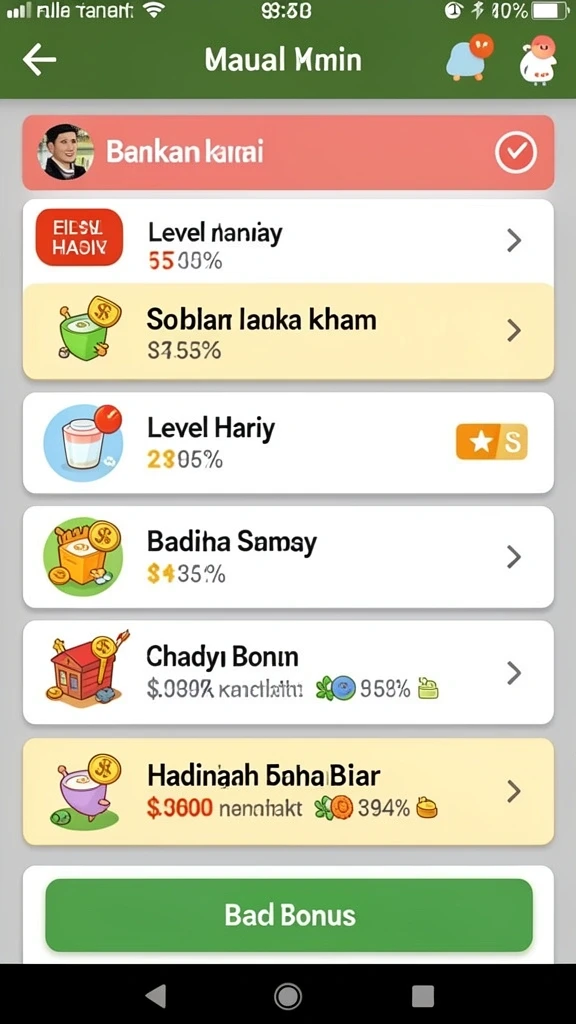Tap the system home button
Image resolution: width=576 pixels, height=1024 pixels.
click(287, 997)
